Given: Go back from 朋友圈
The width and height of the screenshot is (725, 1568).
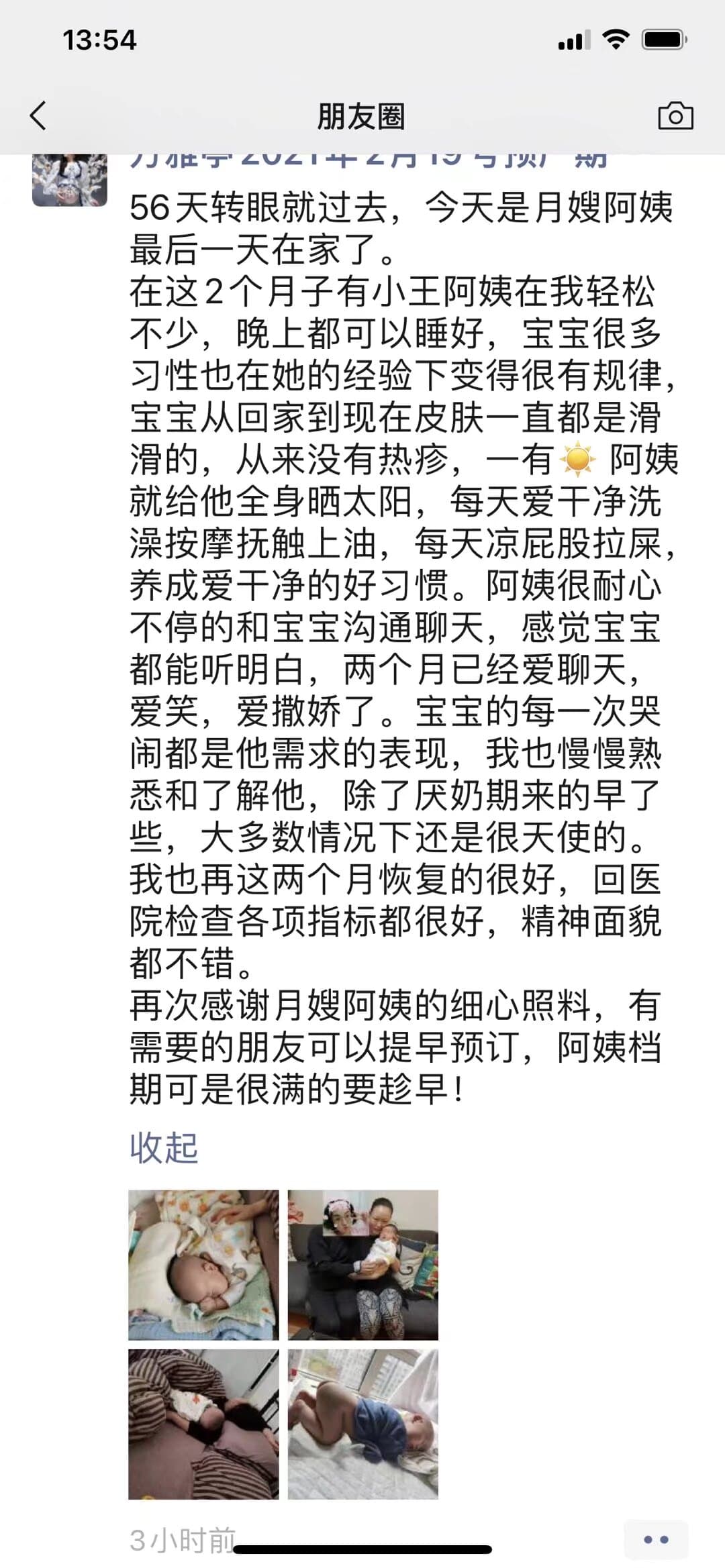Looking at the screenshot, I should coord(39,116).
